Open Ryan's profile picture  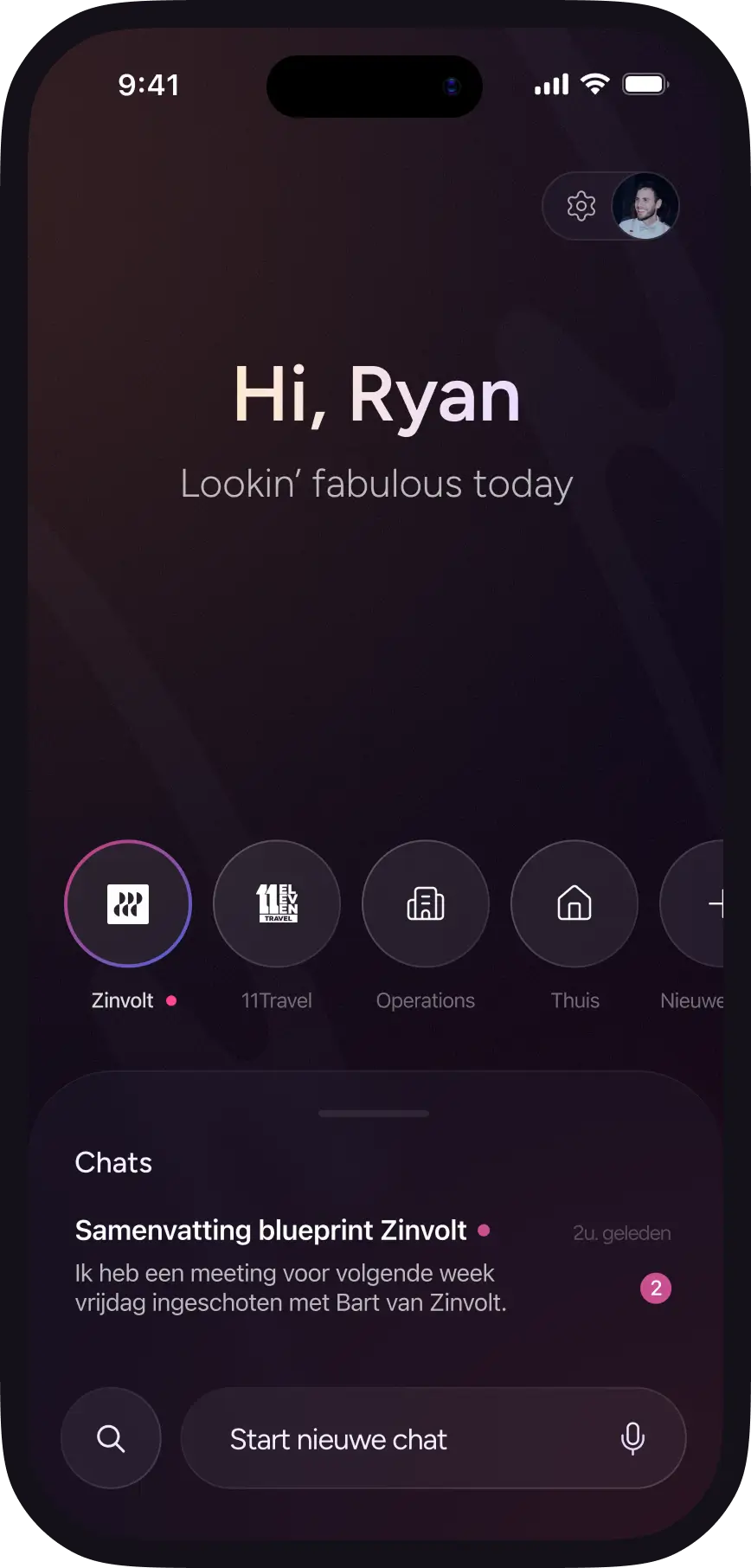(645, 206)
